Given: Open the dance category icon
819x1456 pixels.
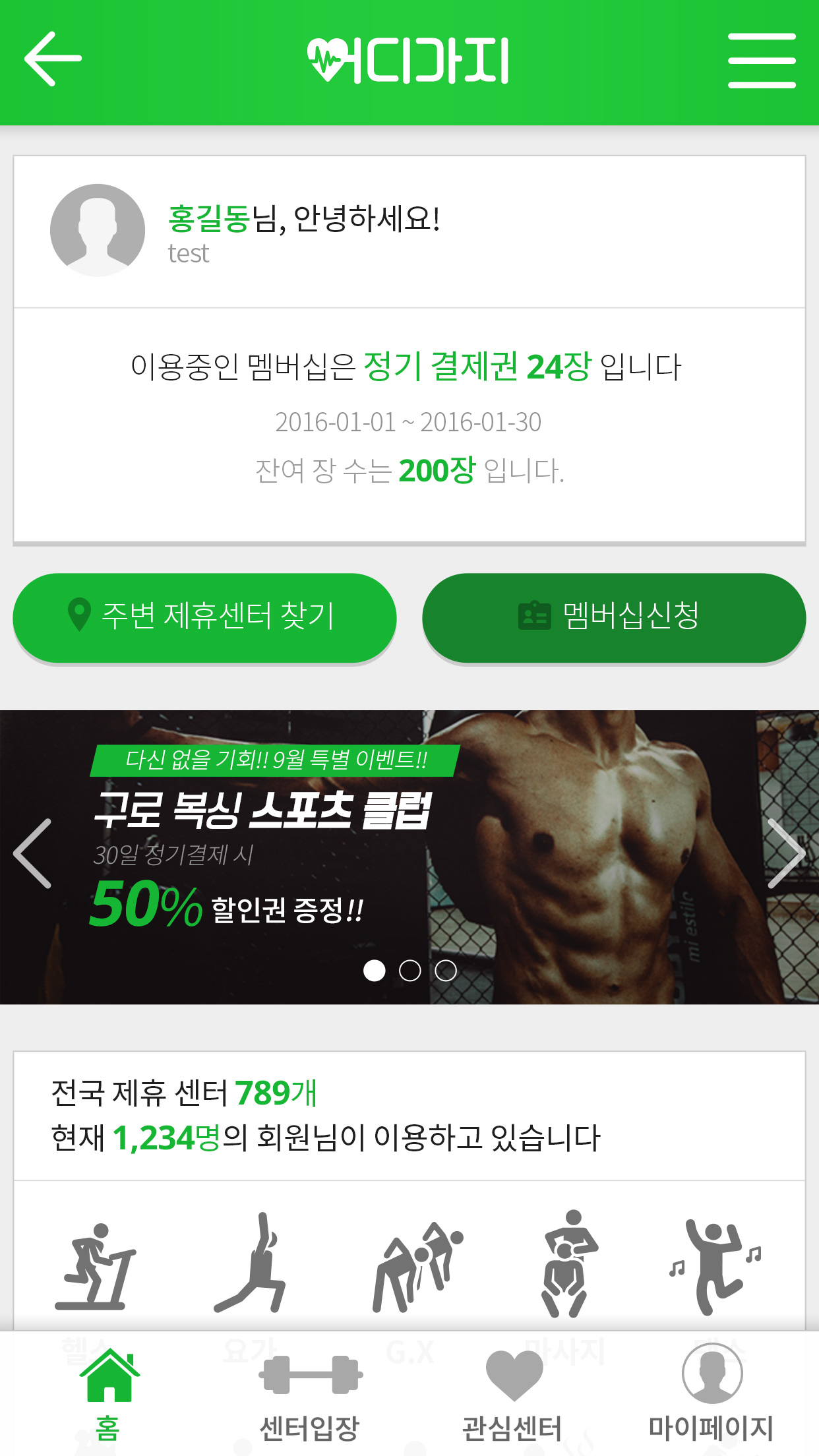Looking at the screenshot, I should pyautogui.click(x=715, y=1267).
